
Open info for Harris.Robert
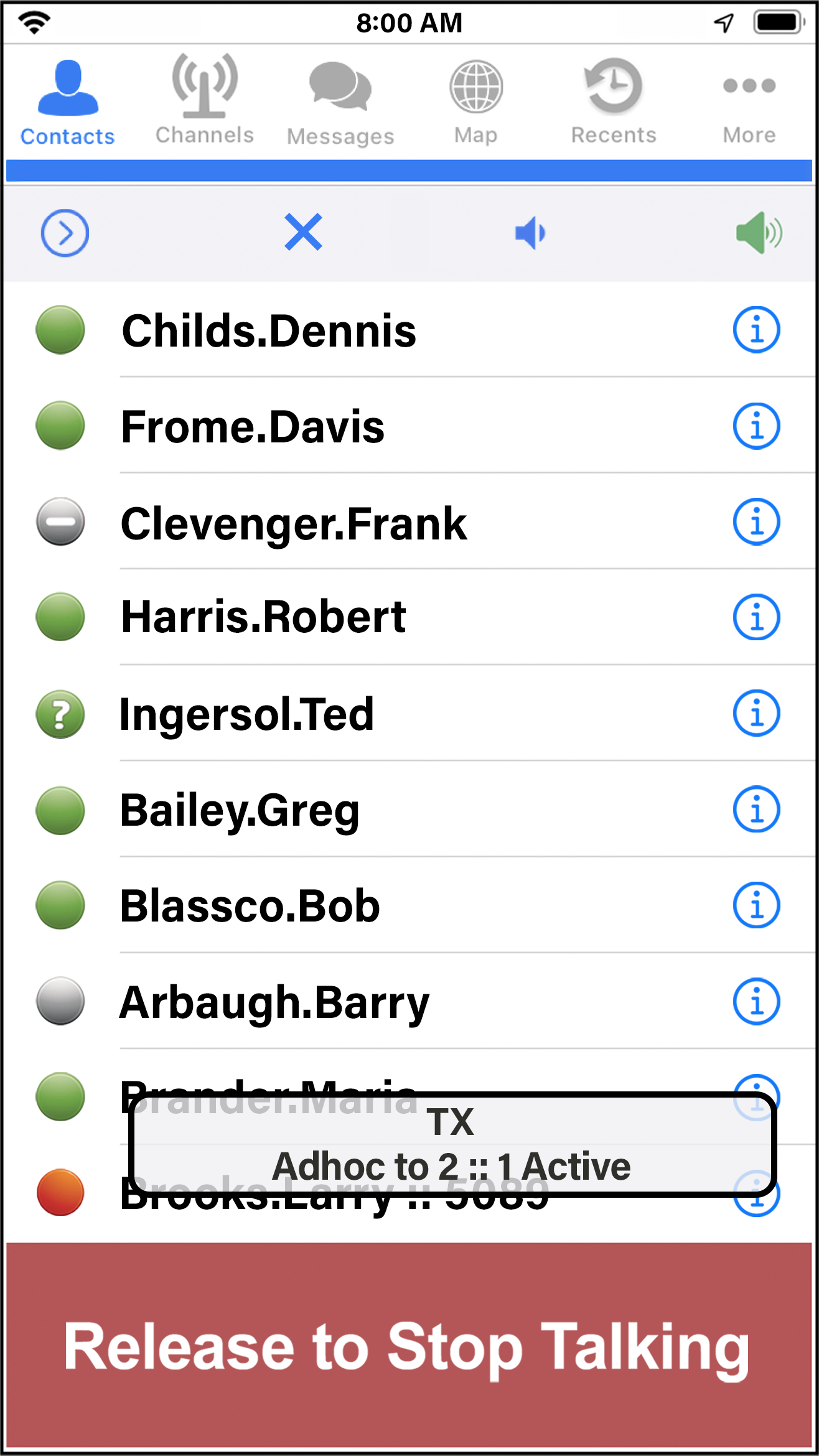pos(756,617)
